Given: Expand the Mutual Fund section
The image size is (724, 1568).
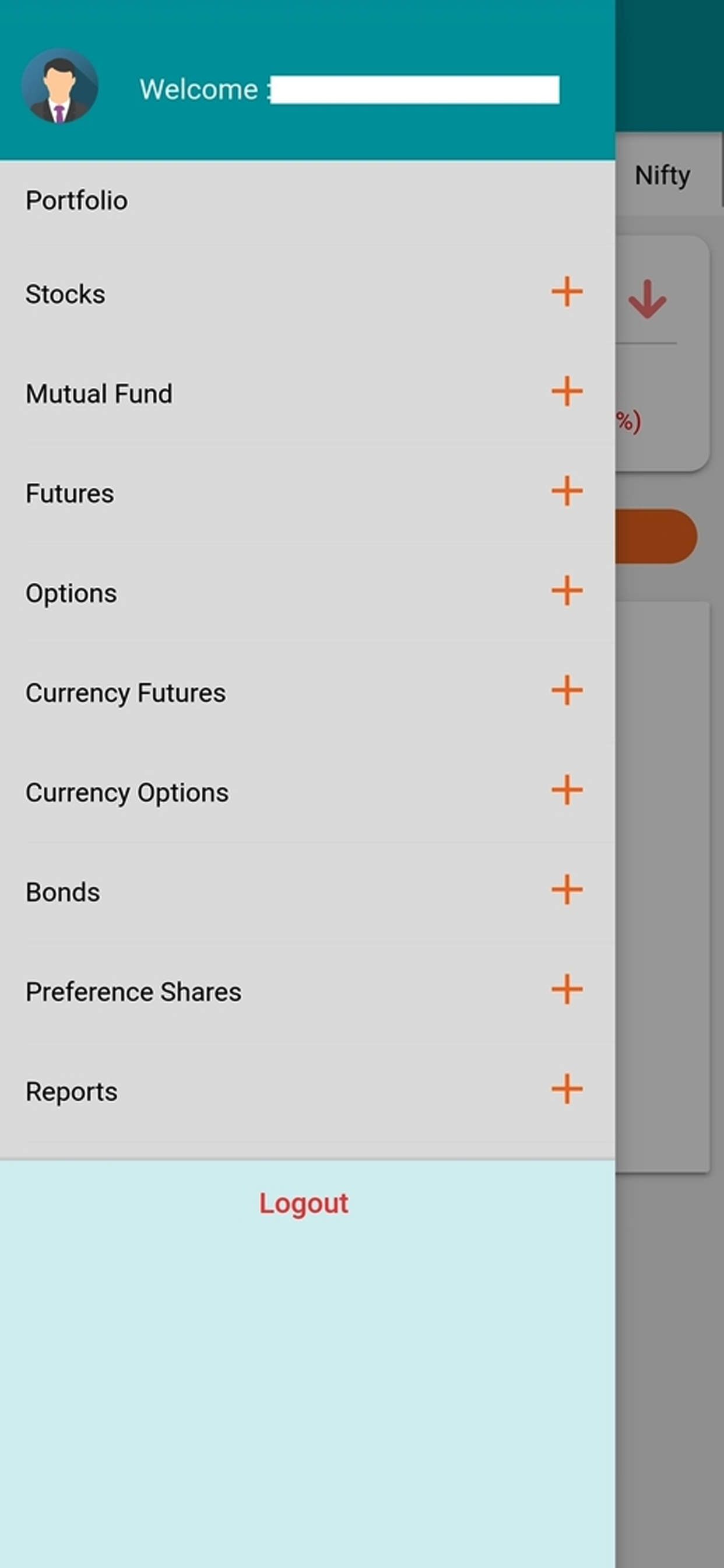Looking at the screenshot, I should click(x=567, y=391).
